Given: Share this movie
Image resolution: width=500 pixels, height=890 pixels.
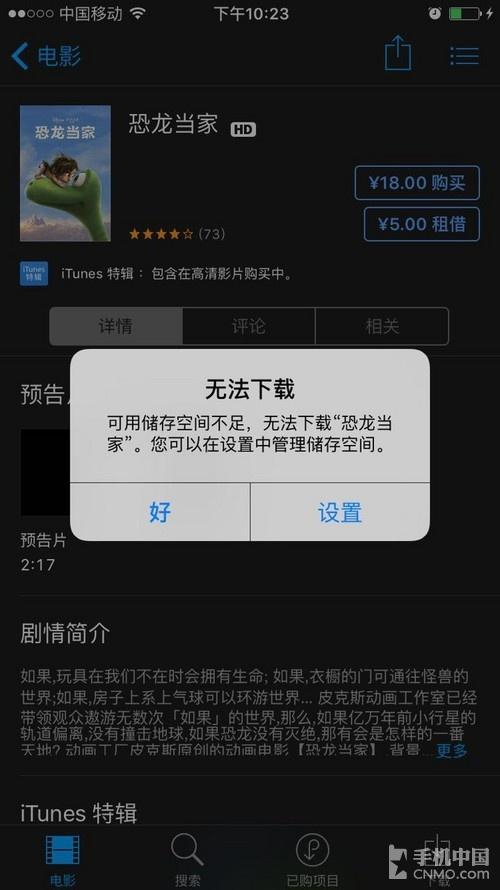Looking at the screenshot, I should click(398, 53).
